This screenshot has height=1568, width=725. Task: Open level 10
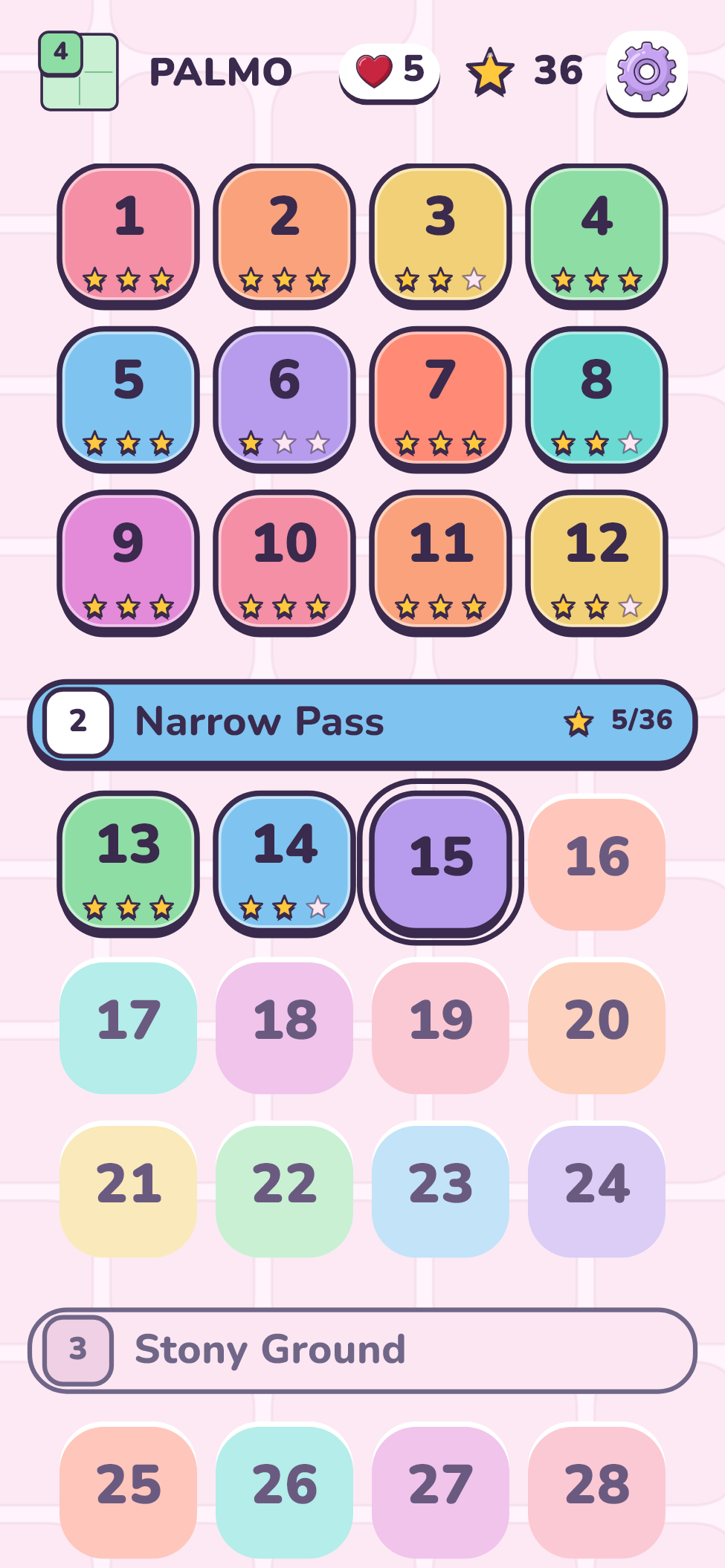[x=285, y=563]
